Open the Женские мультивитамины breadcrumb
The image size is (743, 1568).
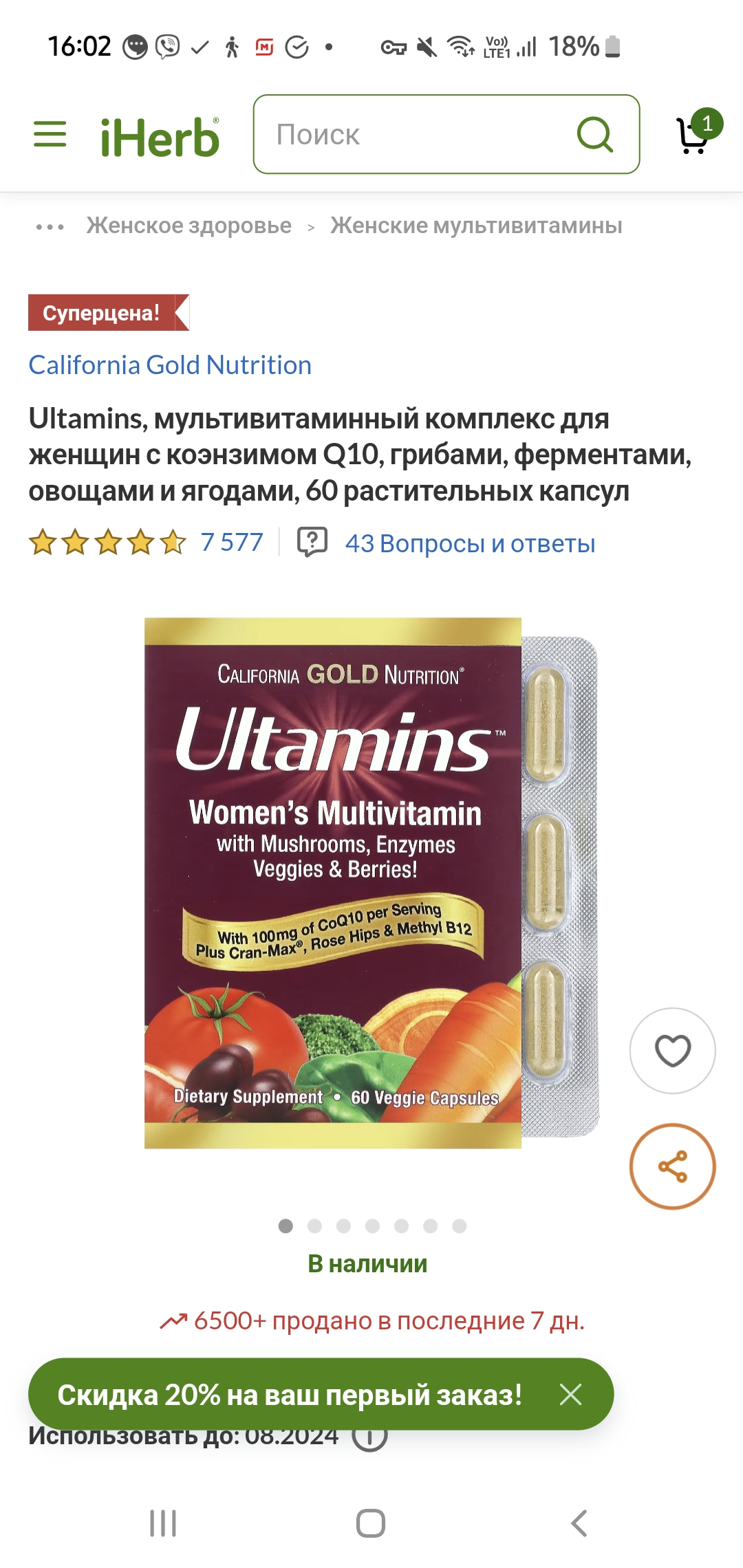(x=476, y=226)
